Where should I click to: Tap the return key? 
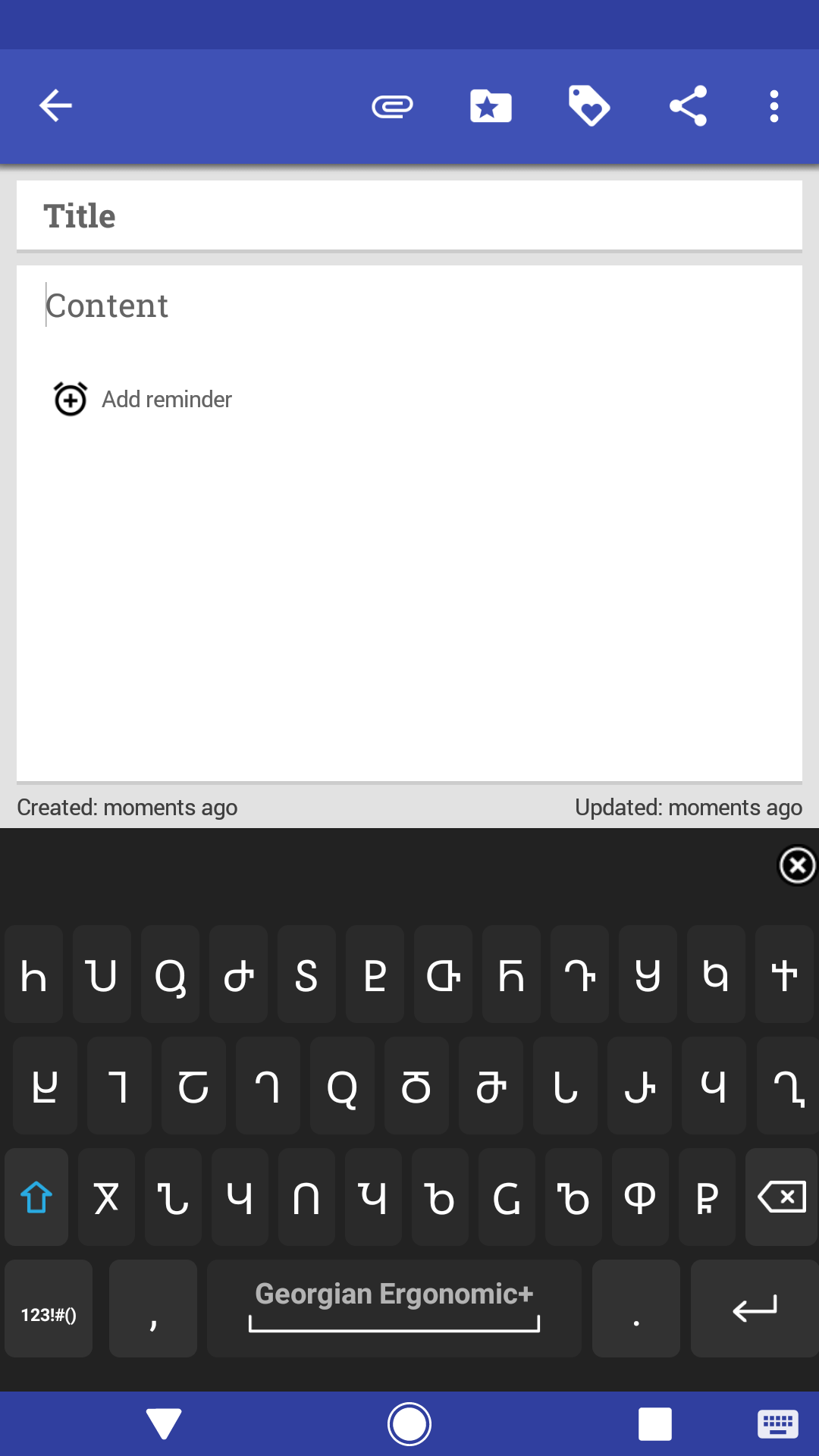(x=754, y=1309)
